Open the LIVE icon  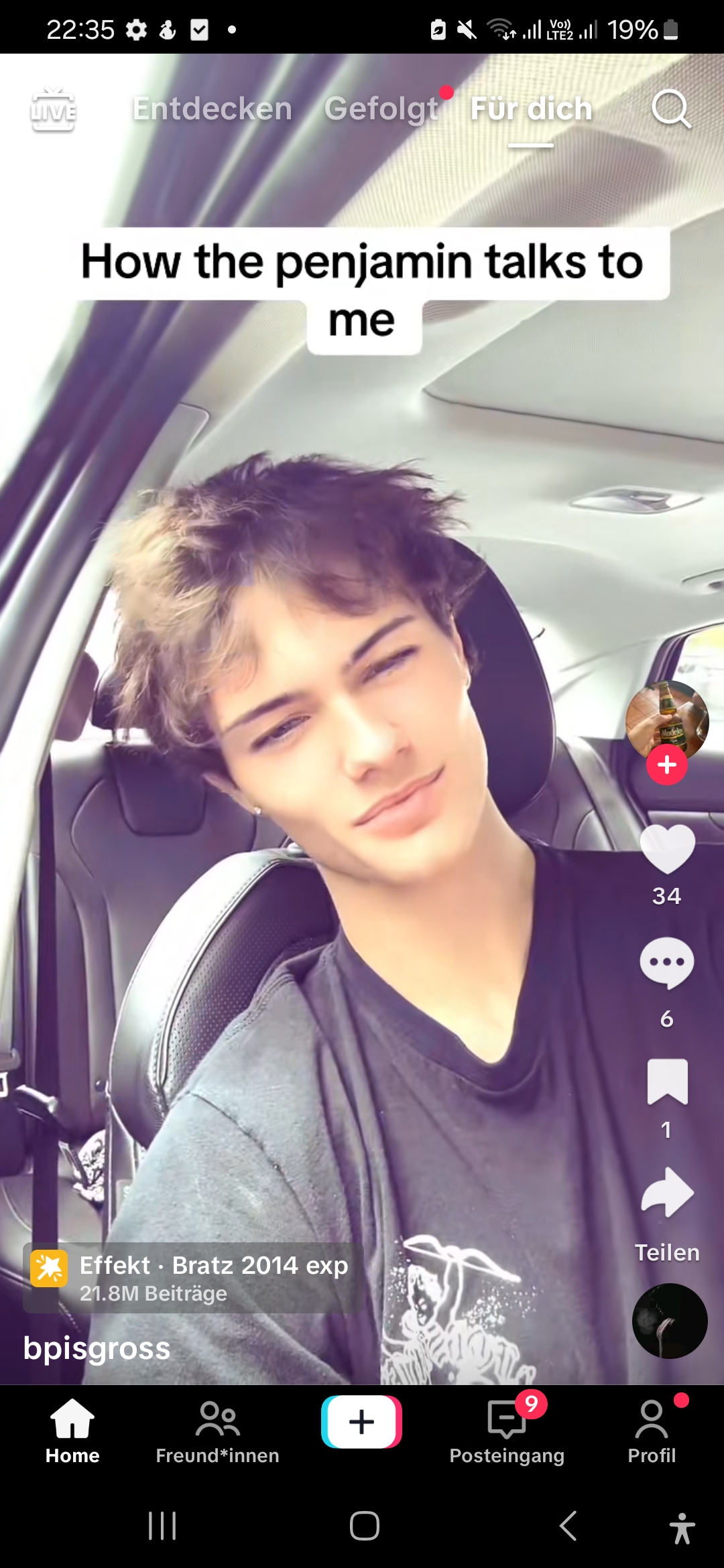click(x=54, y=109)
